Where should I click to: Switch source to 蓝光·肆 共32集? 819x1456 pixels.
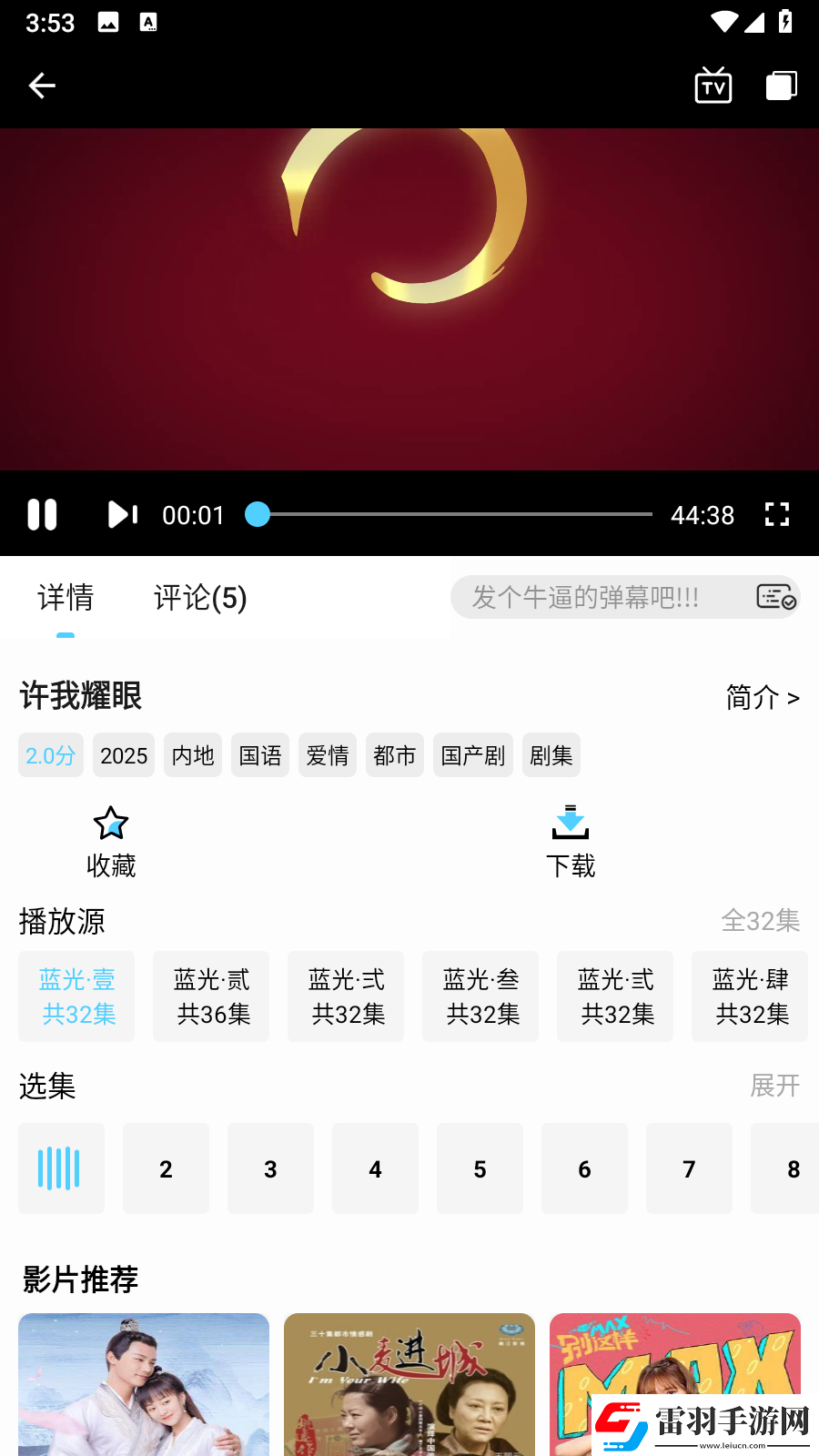coord(750,996)
